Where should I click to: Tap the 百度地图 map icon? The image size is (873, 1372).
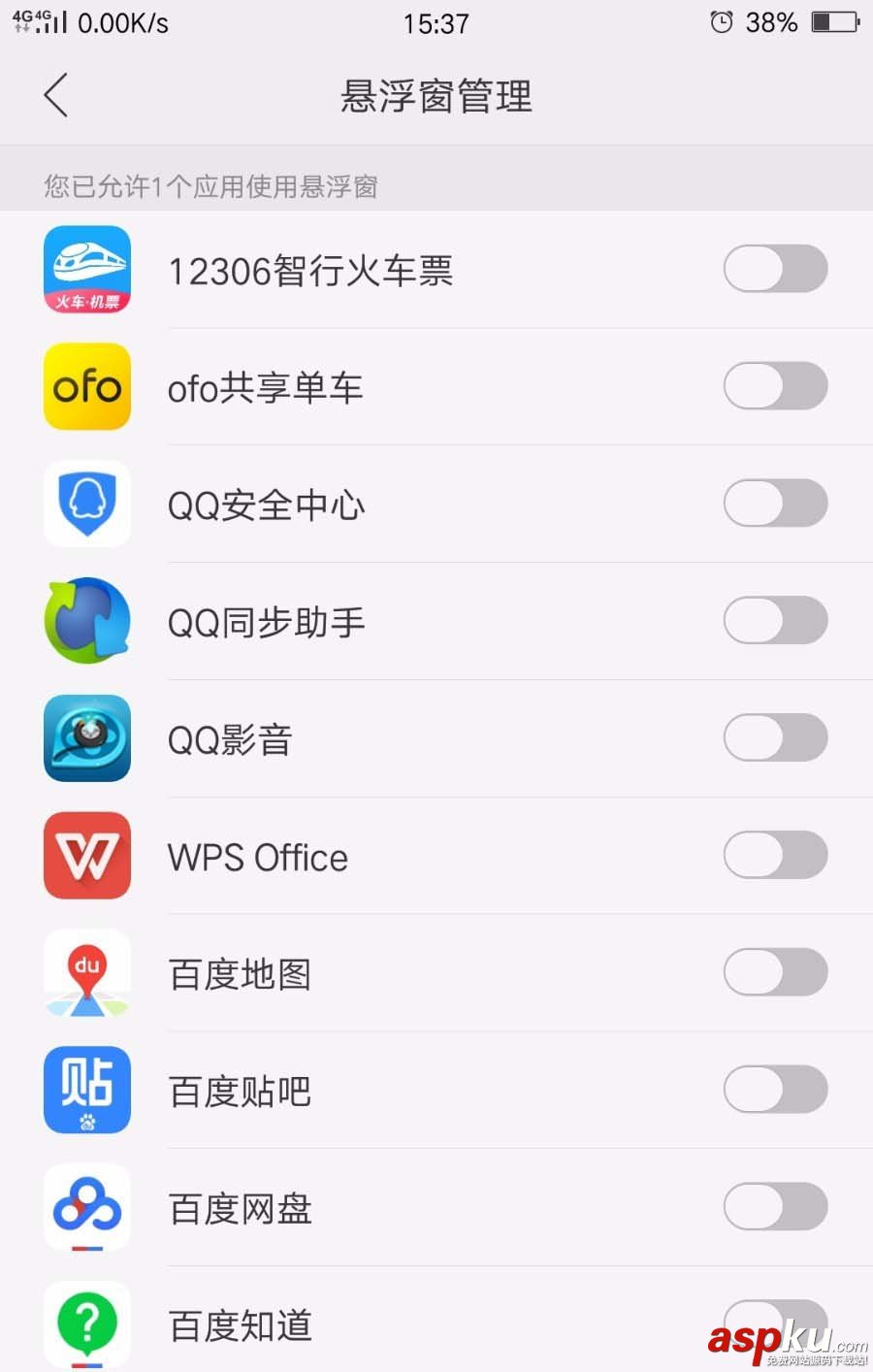pyautogui.click(x=86, y=974)
